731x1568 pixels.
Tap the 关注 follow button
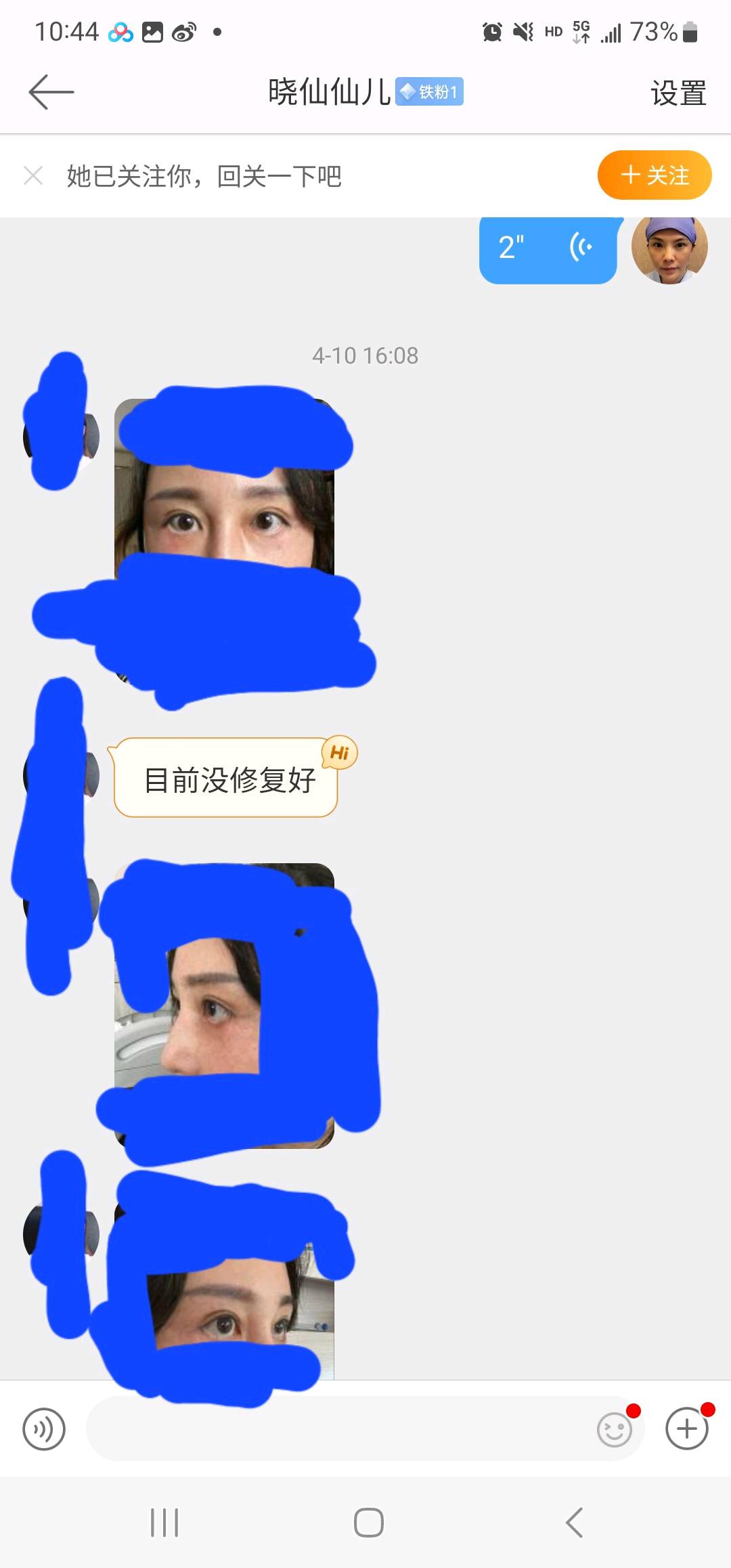654,175
